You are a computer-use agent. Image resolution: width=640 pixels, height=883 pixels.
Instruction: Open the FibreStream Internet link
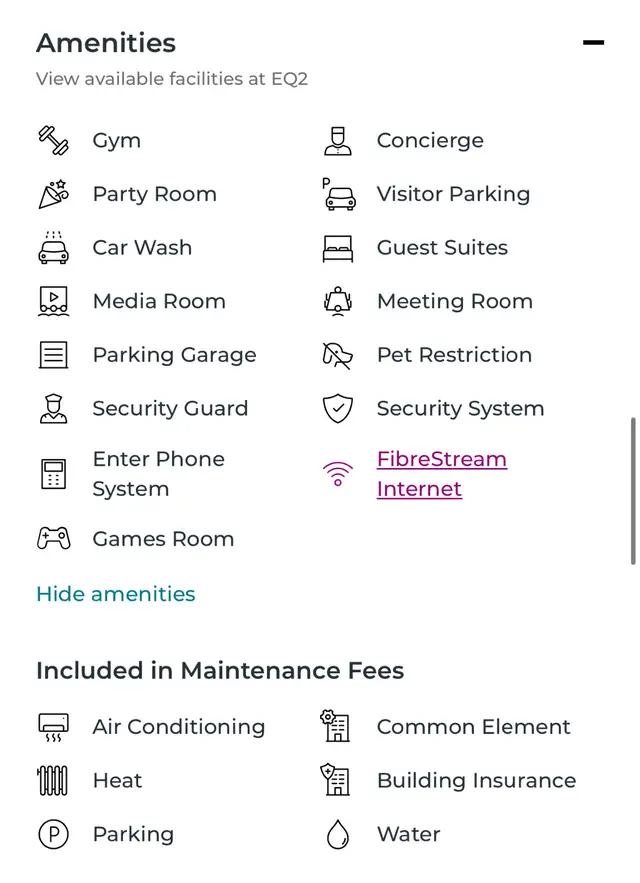point(441,474)
